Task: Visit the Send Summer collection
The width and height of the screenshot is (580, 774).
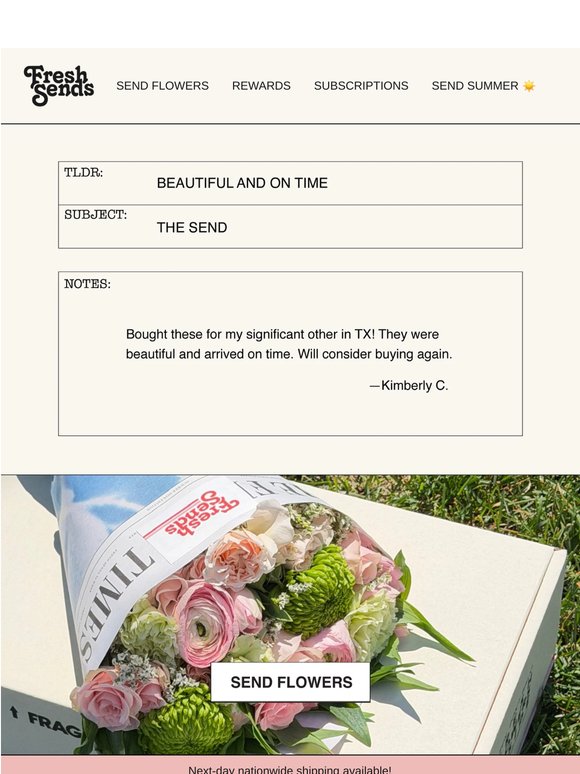Action: click(483, 86)
